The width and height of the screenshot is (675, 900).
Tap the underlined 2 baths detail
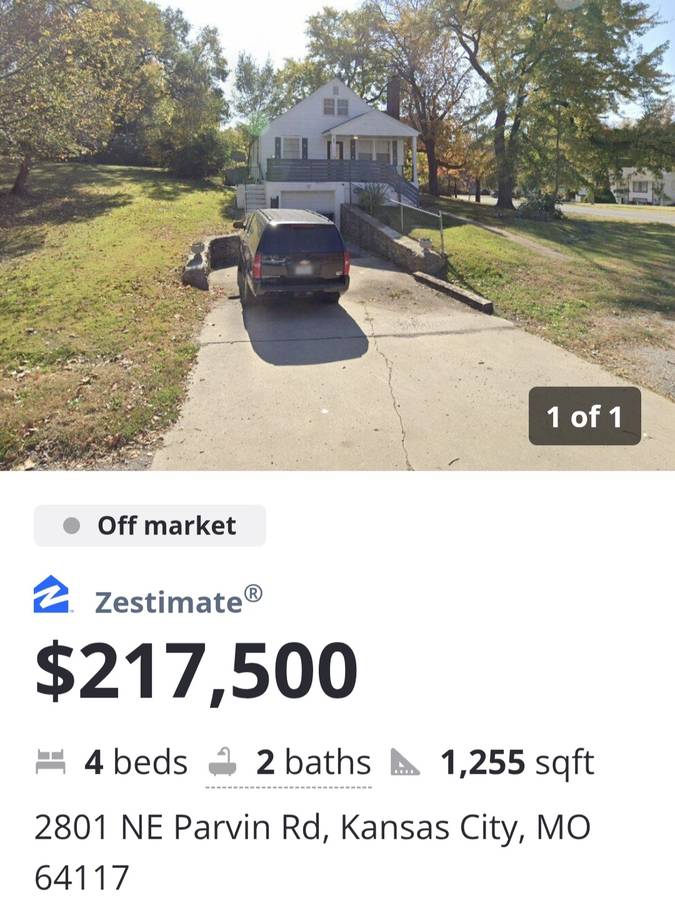click(312, 764)
